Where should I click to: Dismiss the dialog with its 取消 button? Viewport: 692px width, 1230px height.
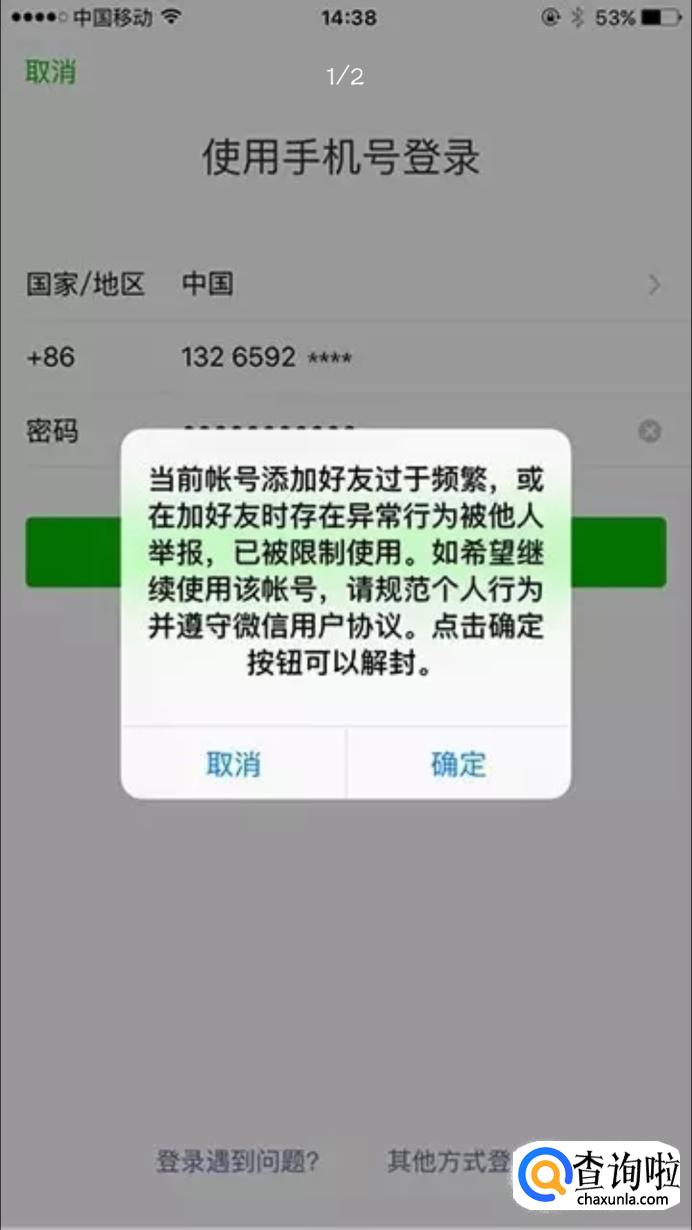[x=233, y=765]
